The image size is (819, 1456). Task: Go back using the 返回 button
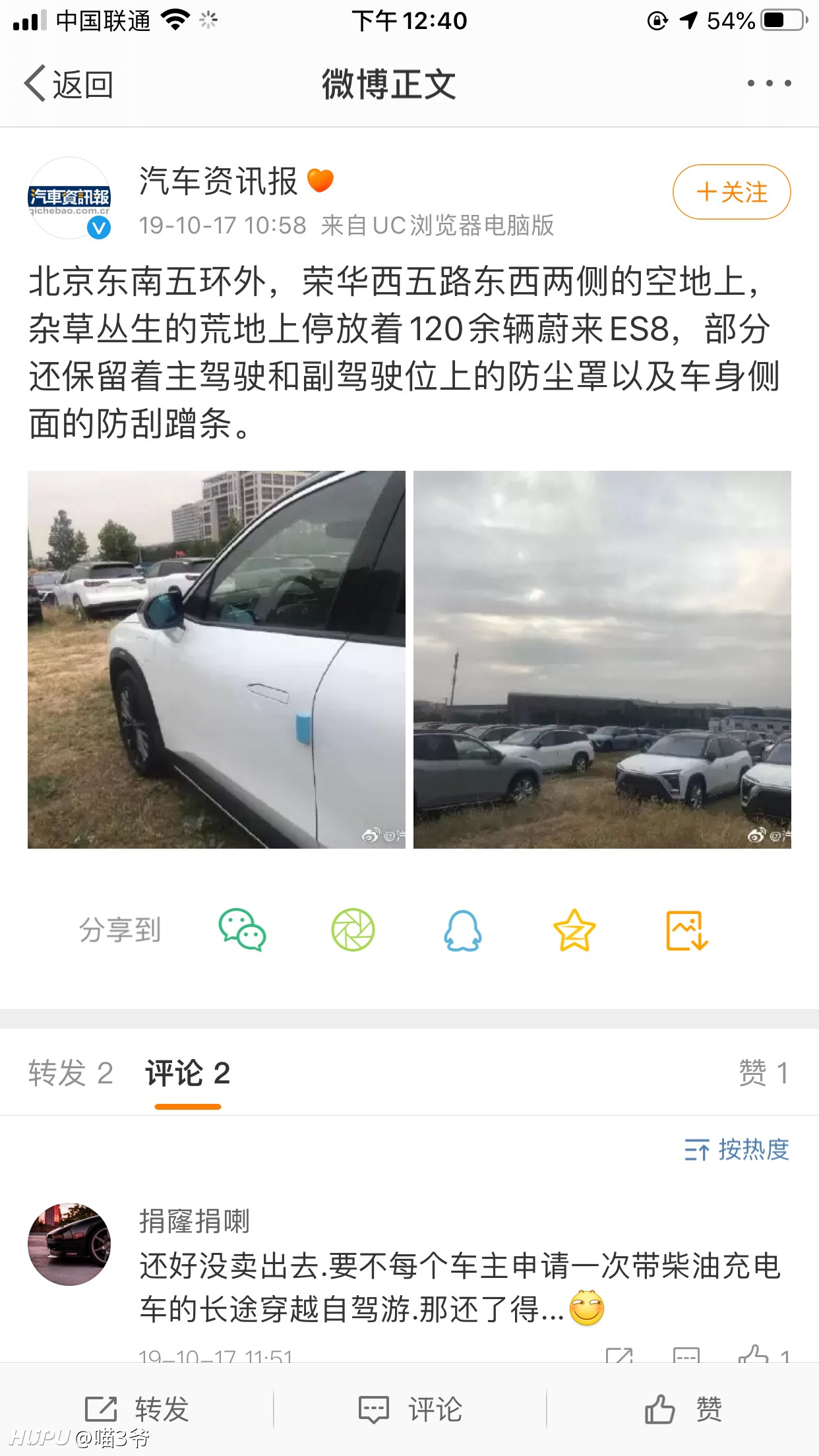coord(69,84)
